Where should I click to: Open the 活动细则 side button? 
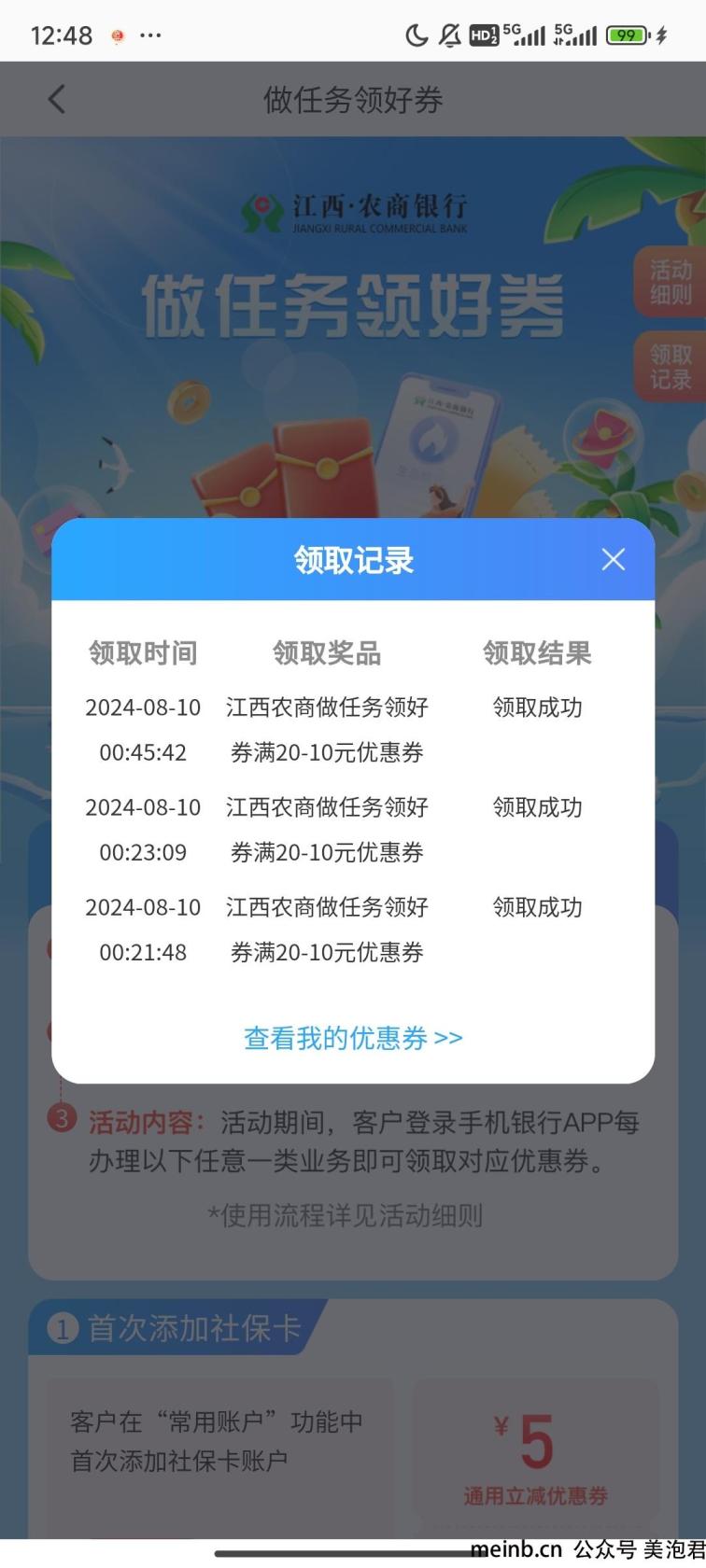(x=671, y=282)
